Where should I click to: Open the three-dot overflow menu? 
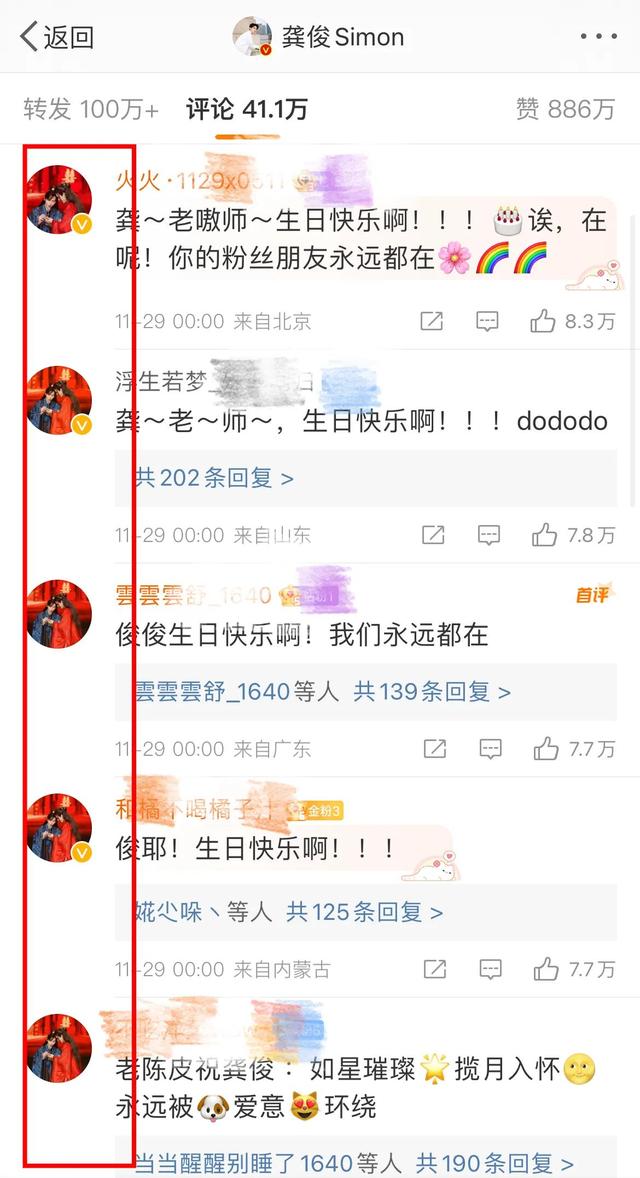(x=598, y=38)
